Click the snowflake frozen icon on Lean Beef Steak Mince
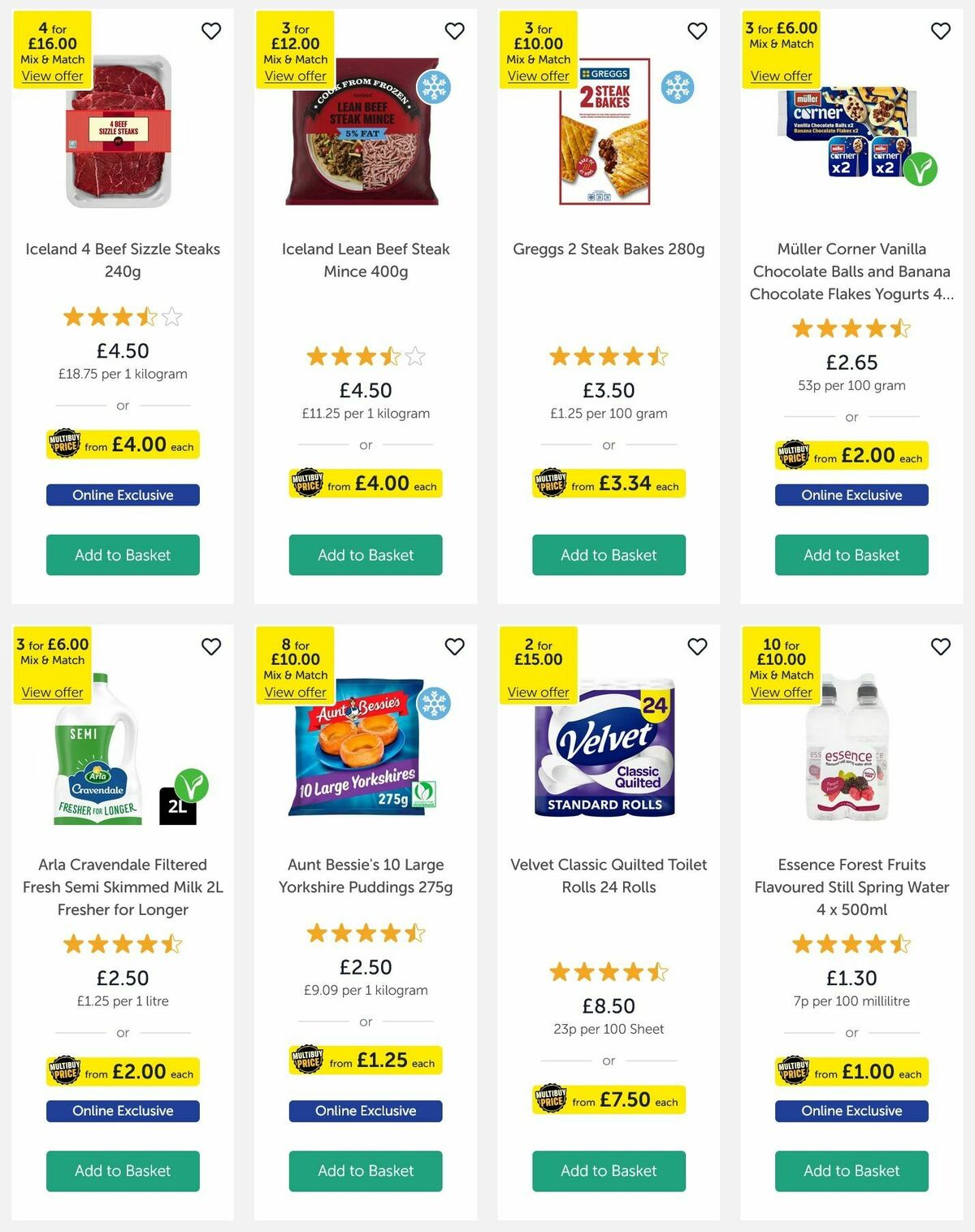 click(x=436, y=89)
